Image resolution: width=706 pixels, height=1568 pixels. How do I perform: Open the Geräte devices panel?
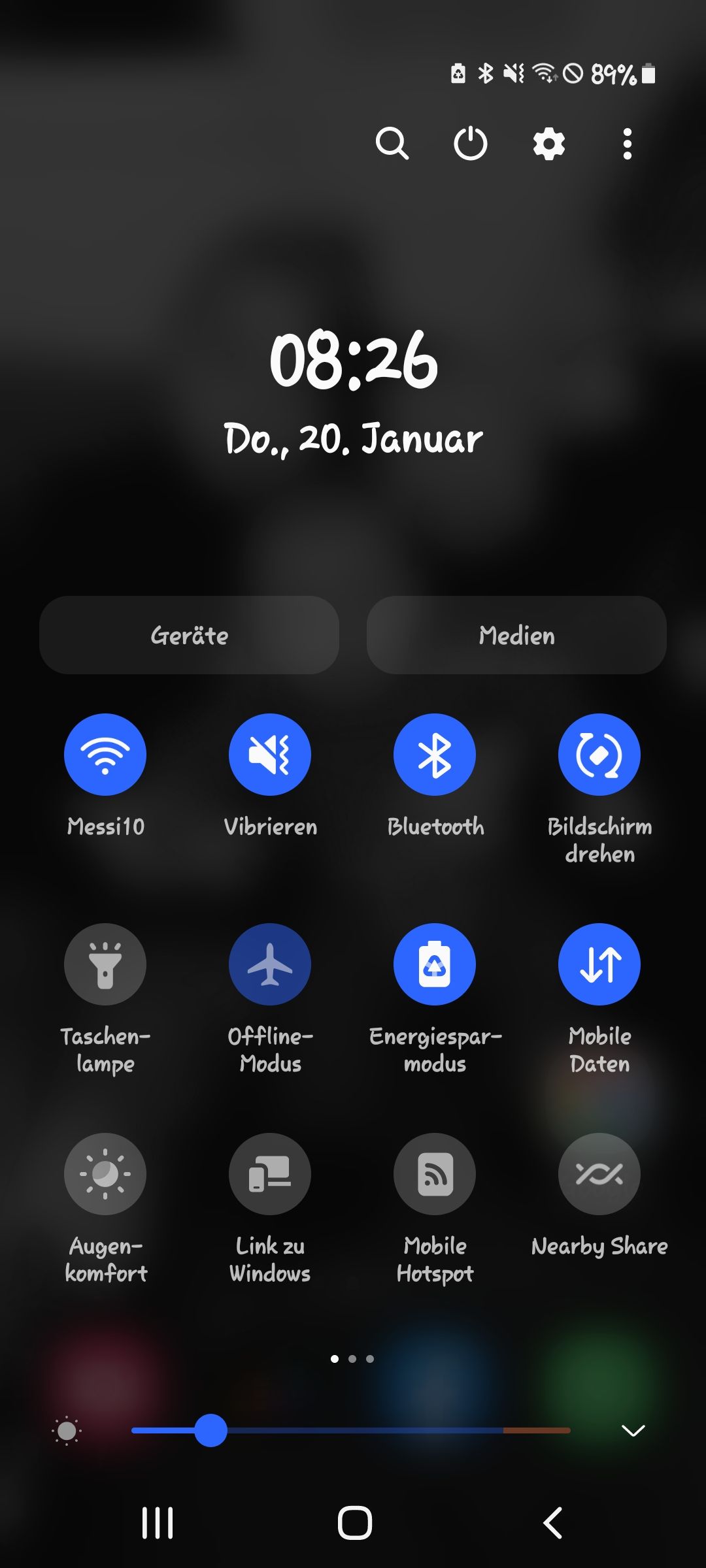188,634
